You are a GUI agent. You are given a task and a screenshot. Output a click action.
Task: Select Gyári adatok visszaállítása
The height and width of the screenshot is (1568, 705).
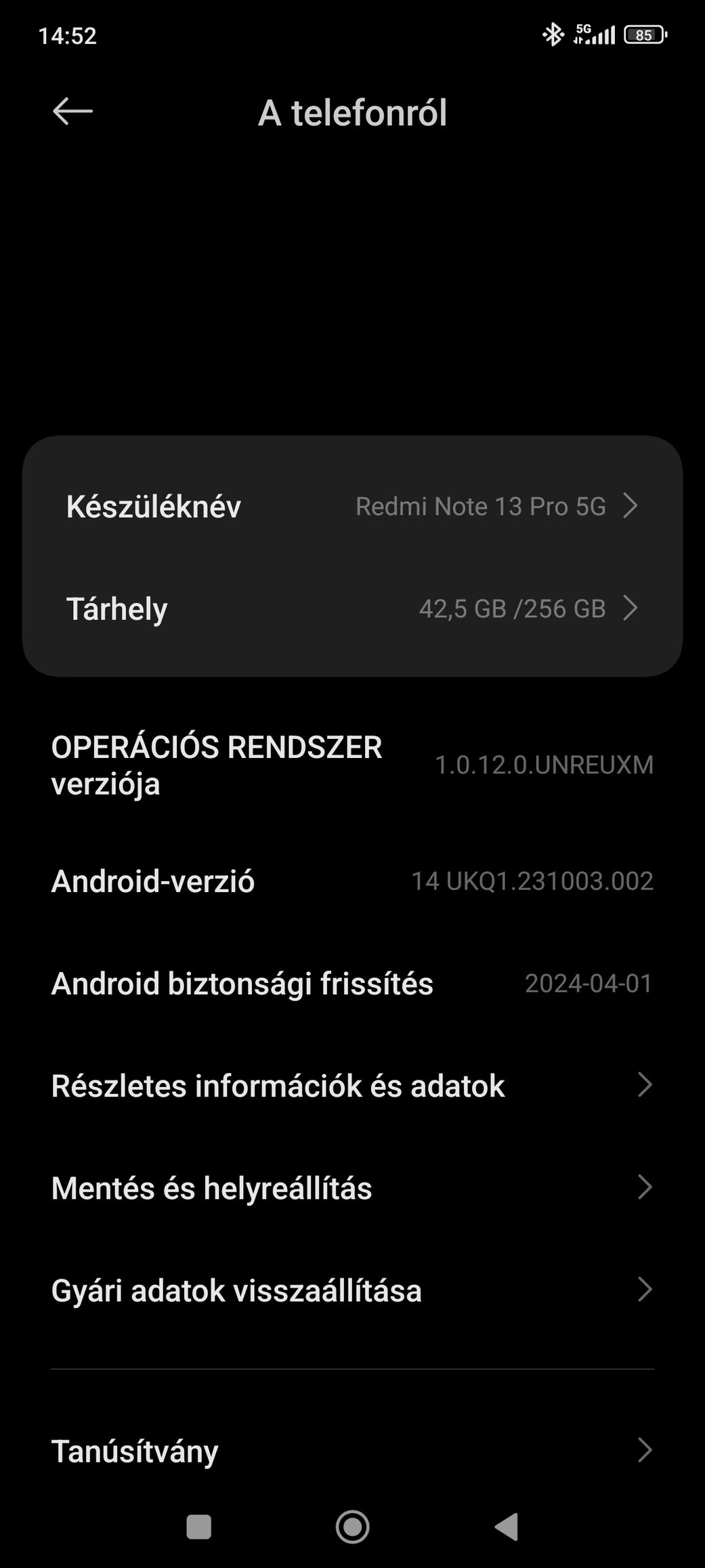tap(352, 1290)
